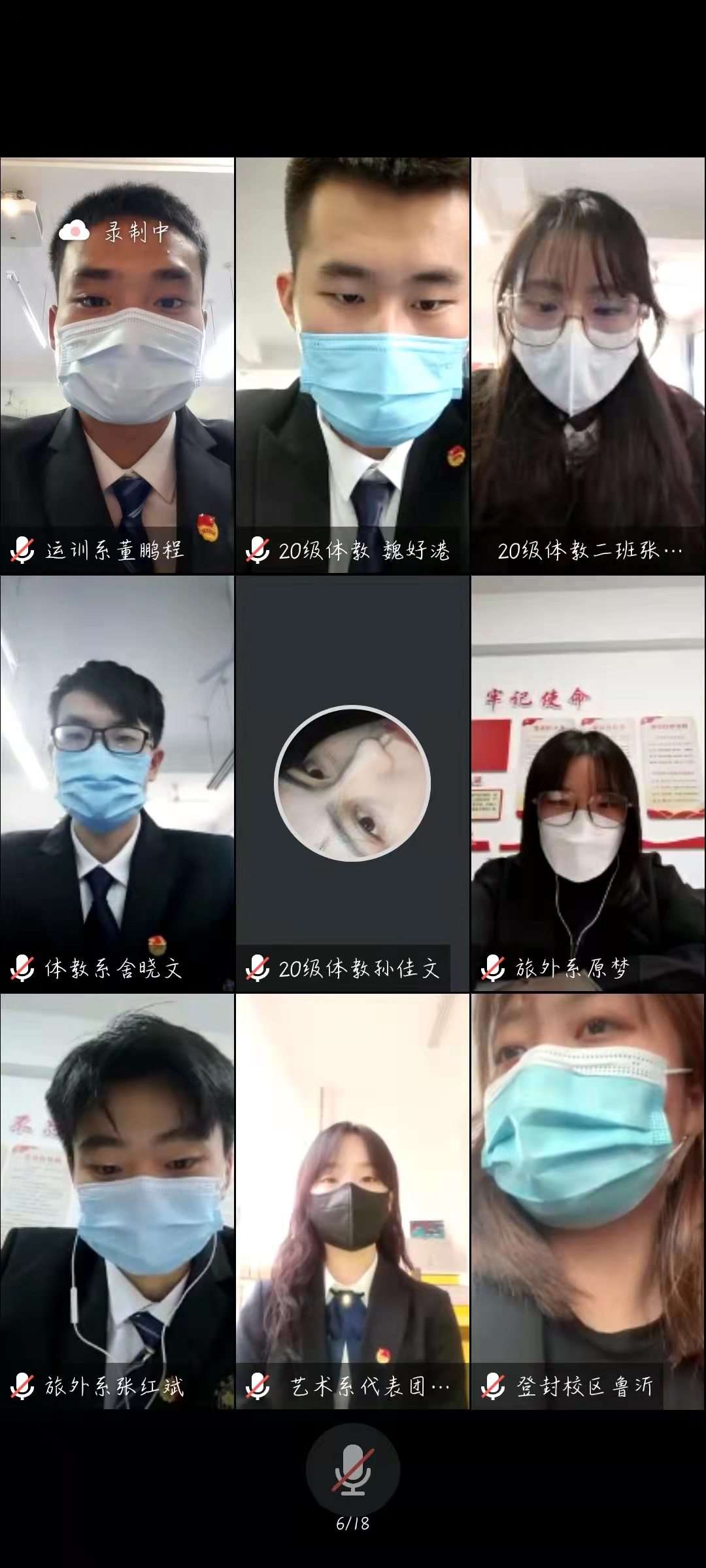Screen dimensions: 706x1568
Task: Open video tile of 运训系董鹏程
Action: 117,366
